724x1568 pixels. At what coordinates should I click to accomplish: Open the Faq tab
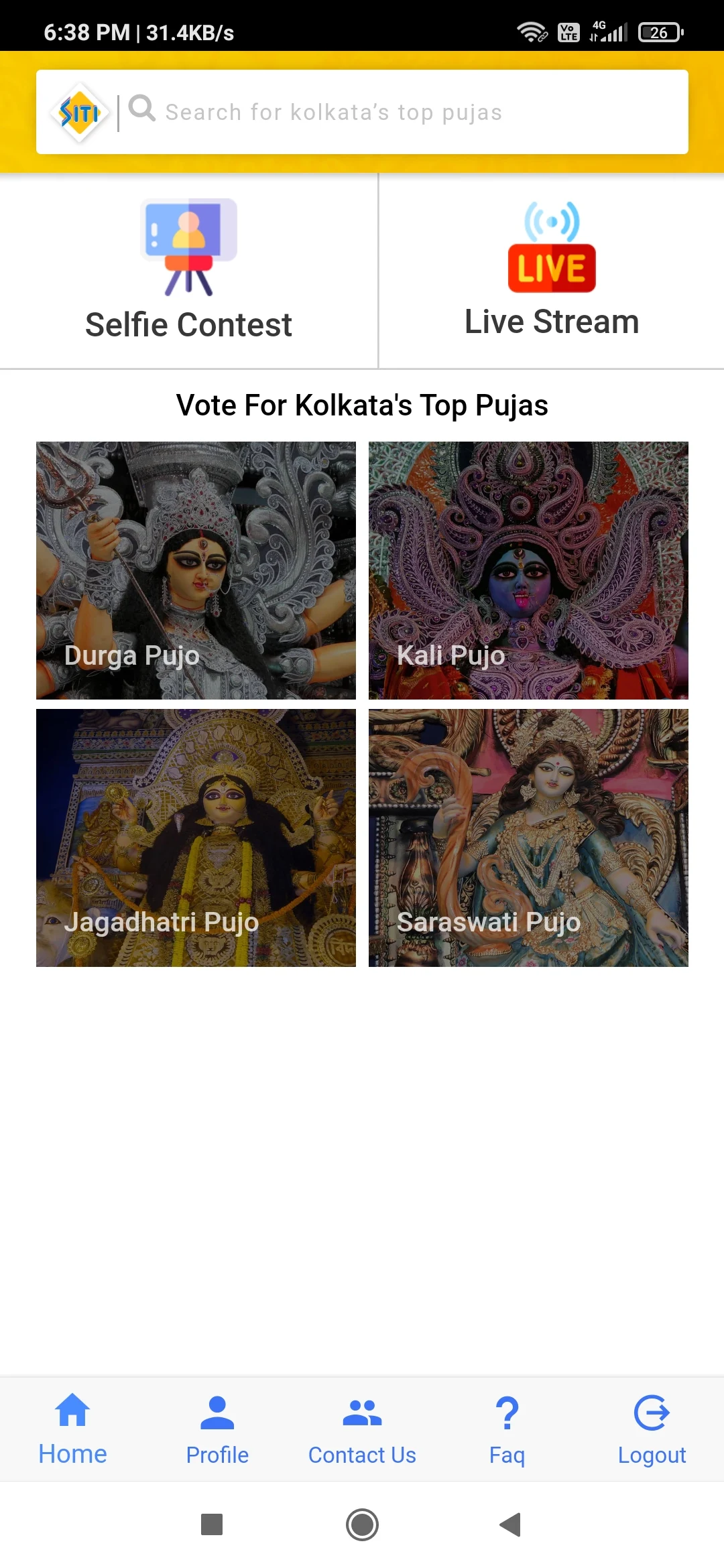[x=507, y=1429]
